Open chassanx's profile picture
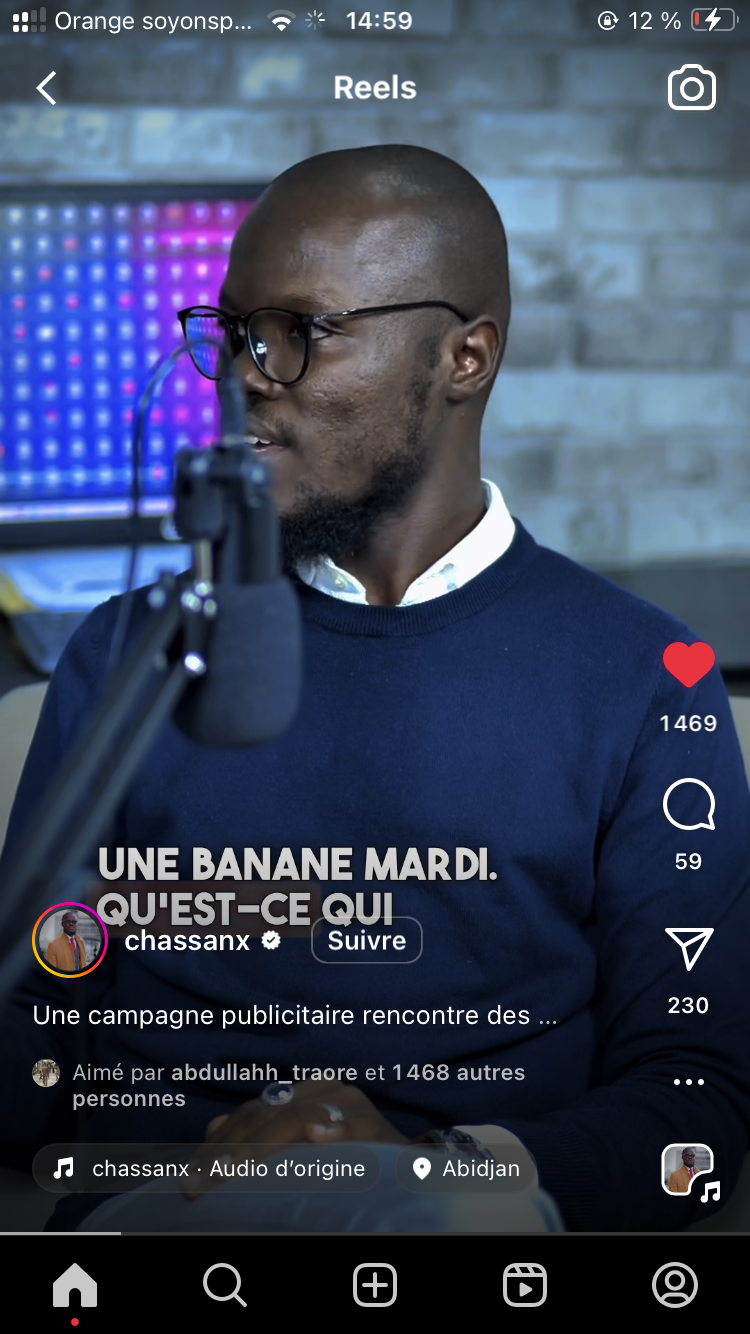Screen dimensions: 750x1334 coord(70,940)
